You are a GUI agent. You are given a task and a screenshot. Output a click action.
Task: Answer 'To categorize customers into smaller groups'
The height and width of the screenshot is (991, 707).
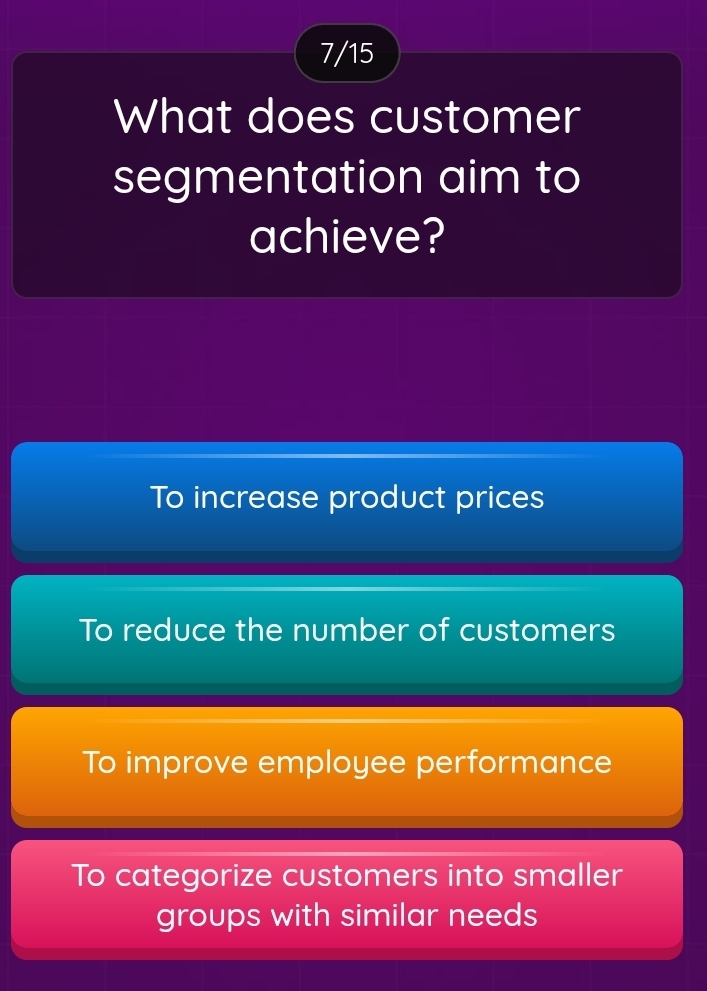pos(347,895)
